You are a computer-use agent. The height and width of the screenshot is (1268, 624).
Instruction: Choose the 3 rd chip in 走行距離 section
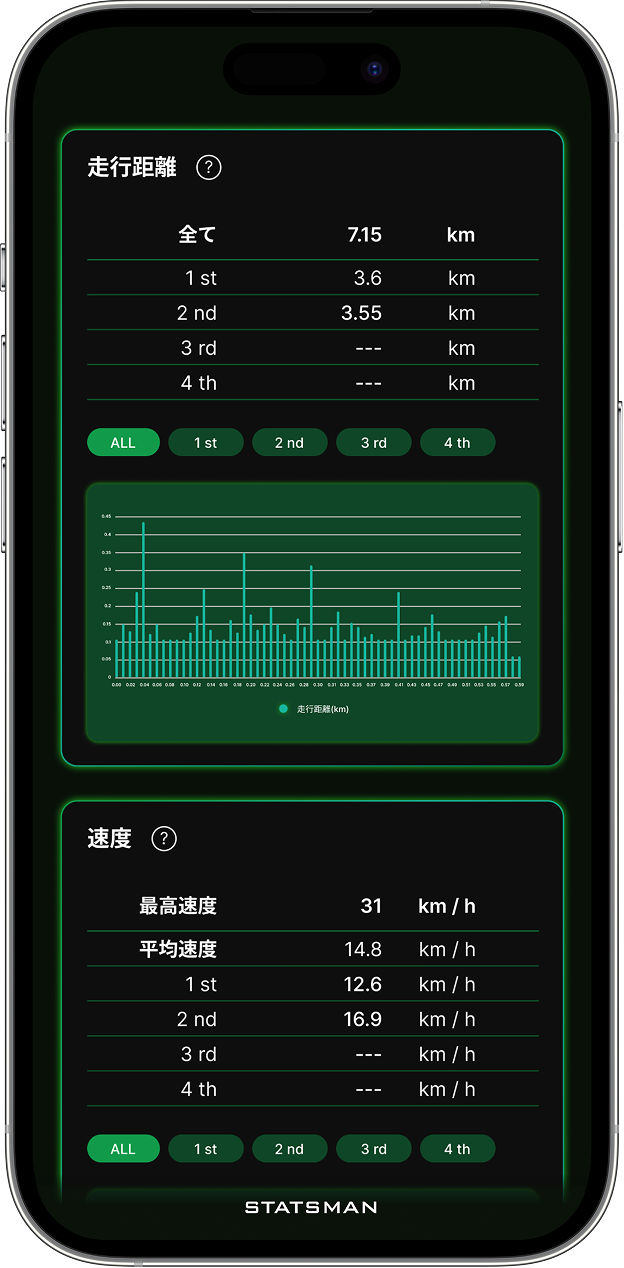[x=374, y=442]
